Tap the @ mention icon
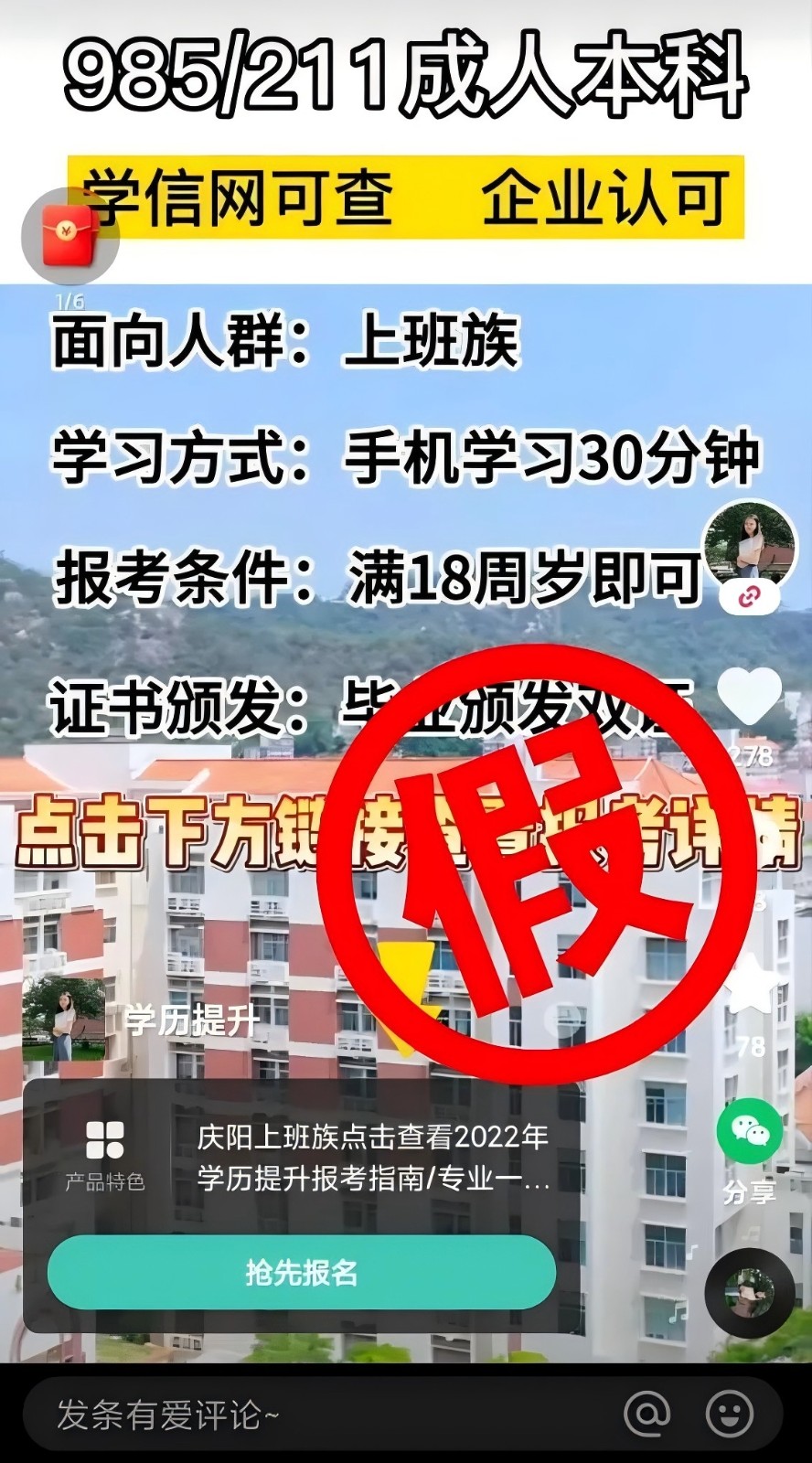812x1463 pixels. 646,1415
